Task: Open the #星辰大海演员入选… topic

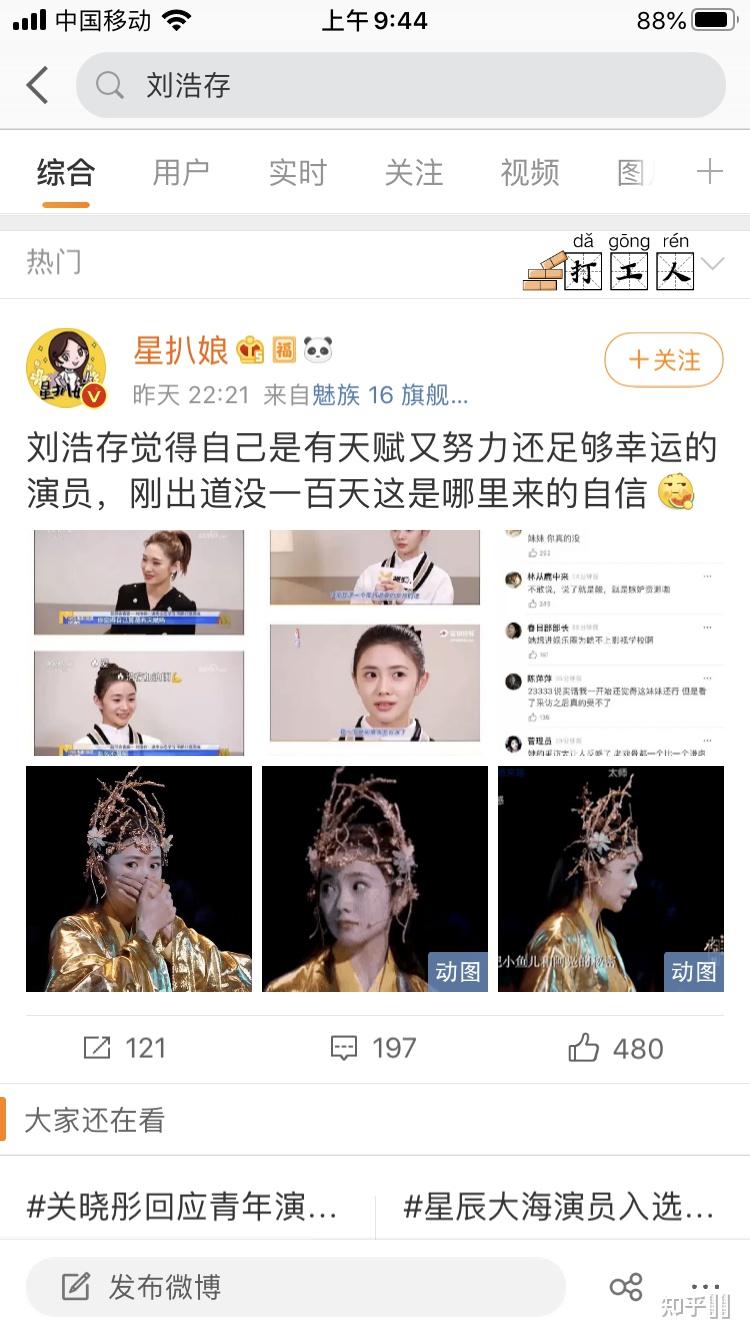Action: click(559, 1207)
